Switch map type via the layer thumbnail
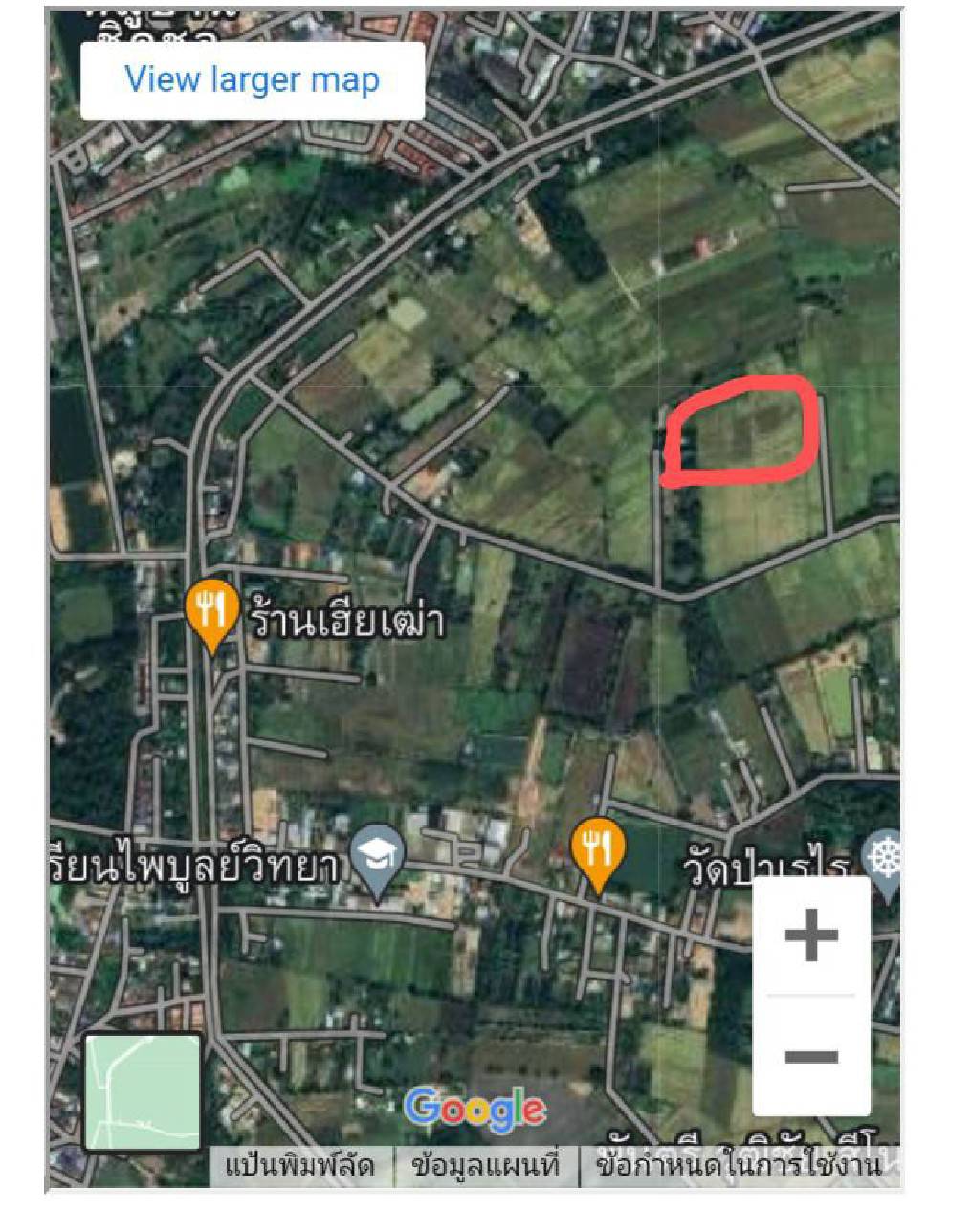The height and width of the screenshot is (1232, 972). (x=143, y=1091)
